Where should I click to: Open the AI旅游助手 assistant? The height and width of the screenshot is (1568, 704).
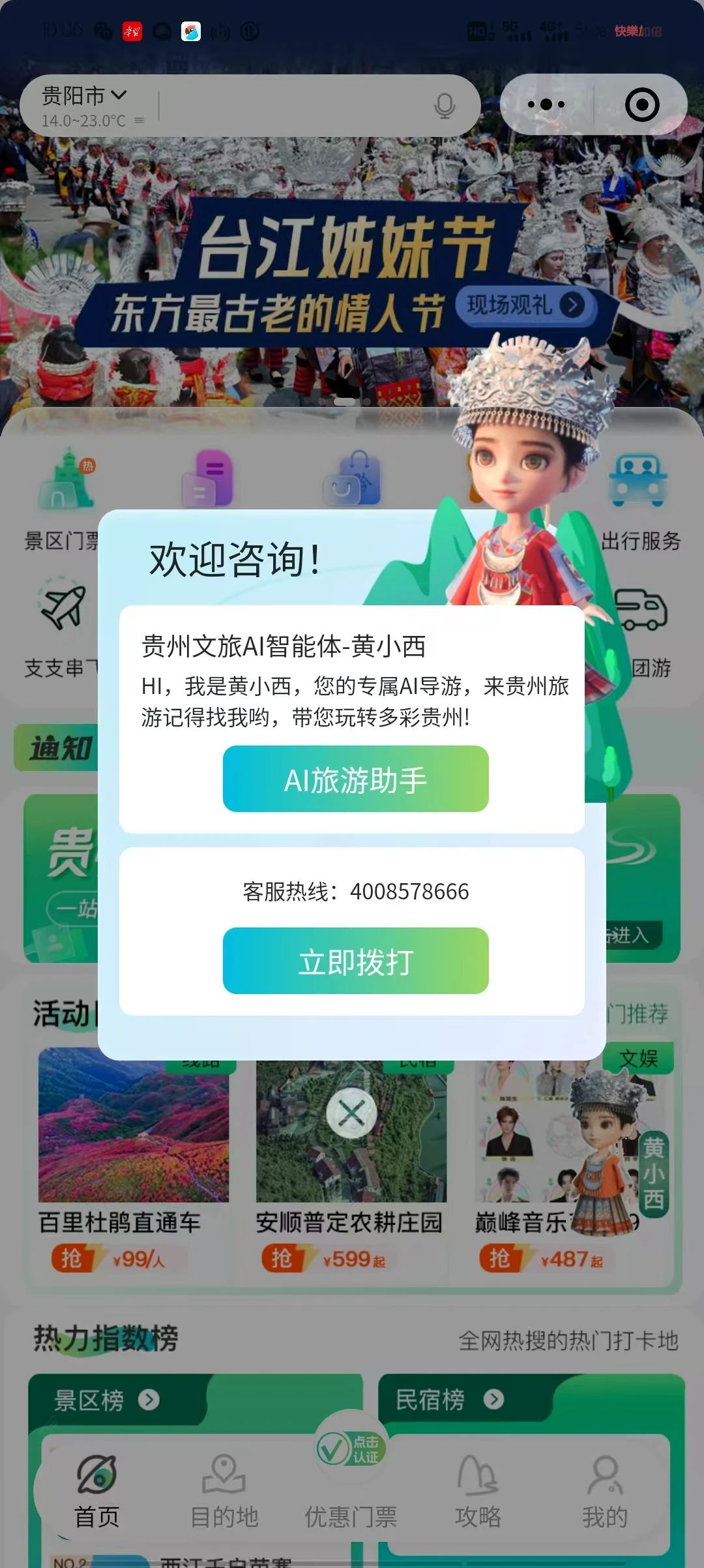coord(355,779)
